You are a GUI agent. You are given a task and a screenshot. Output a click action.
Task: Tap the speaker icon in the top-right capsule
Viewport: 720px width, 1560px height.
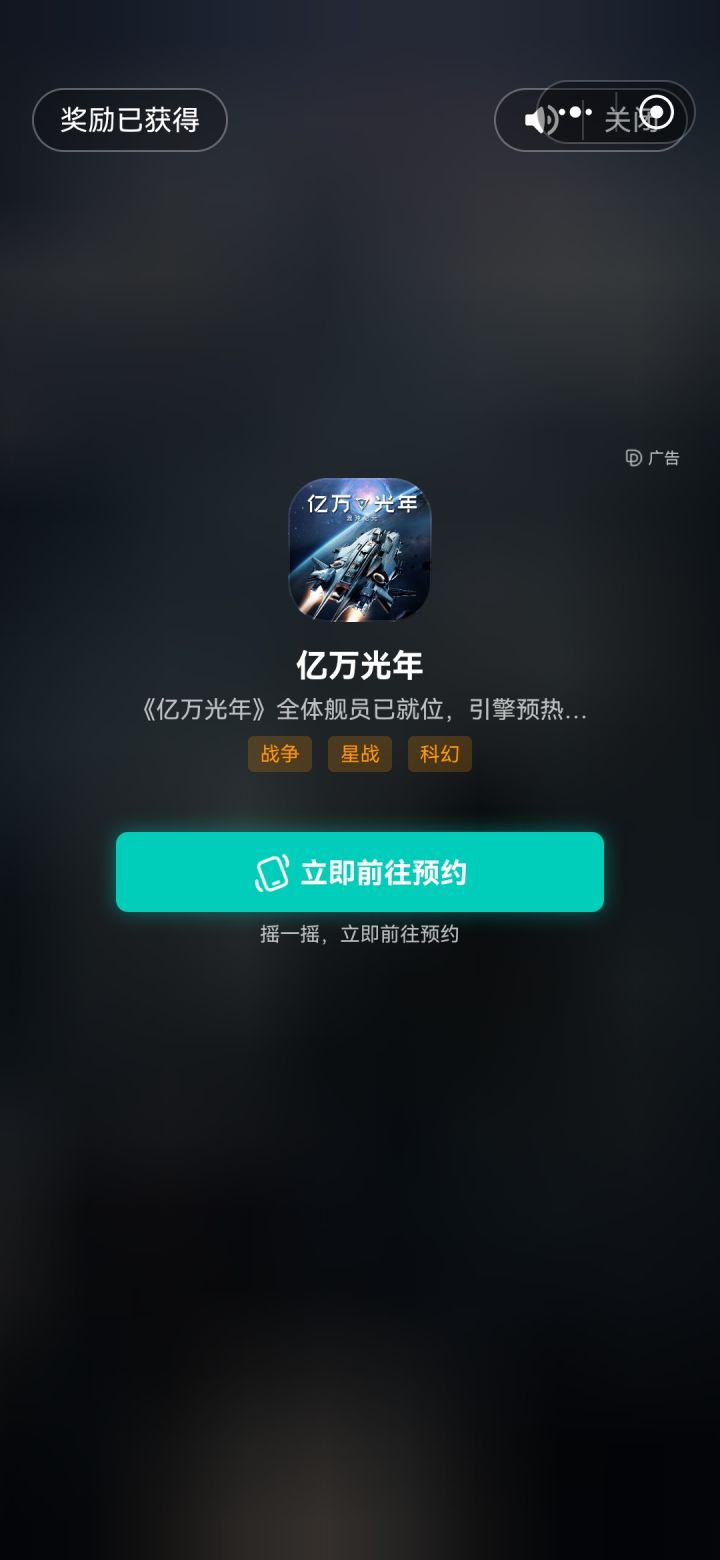point(540,120)
